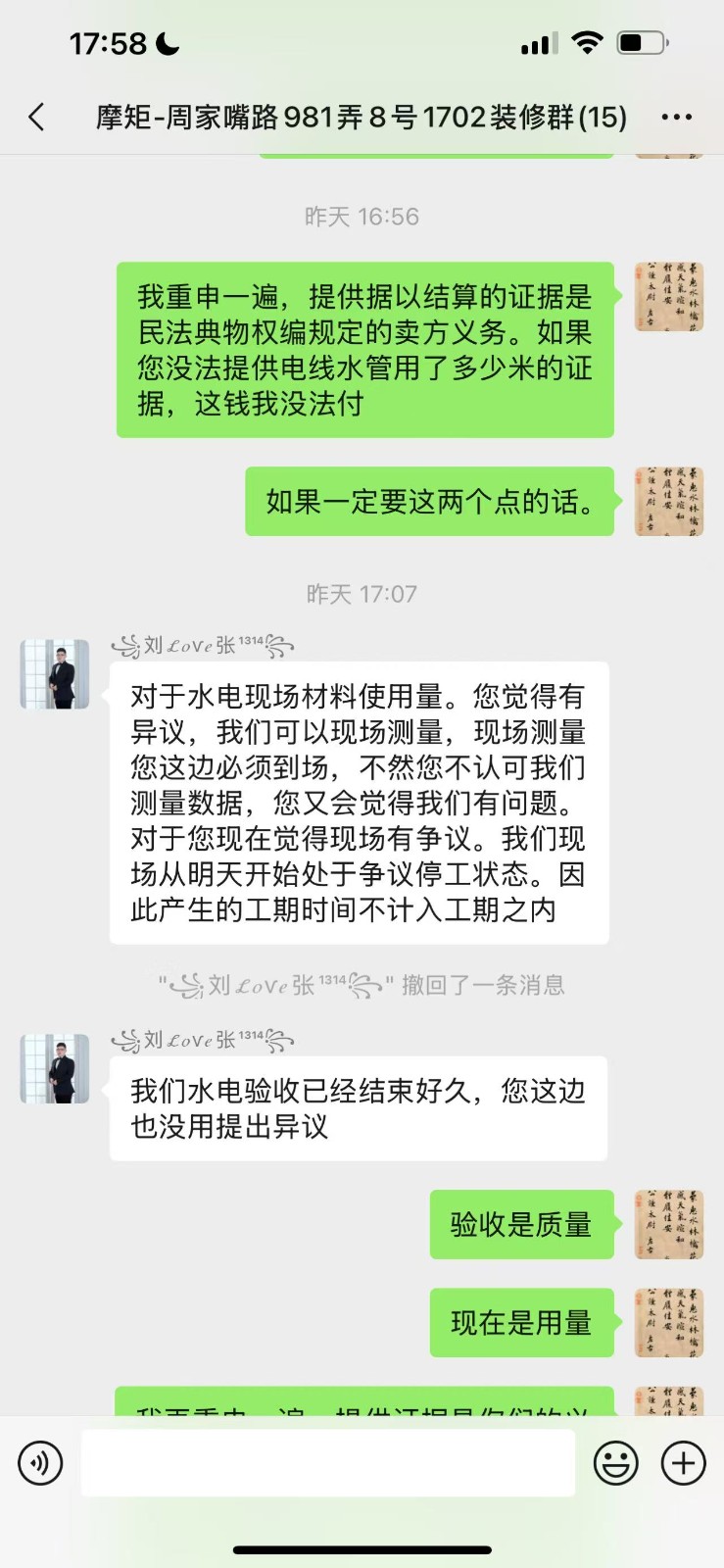Open my avatar beside 我重申一遍 message
This screenshot has height=1568, width=724.
click(669, 297)
